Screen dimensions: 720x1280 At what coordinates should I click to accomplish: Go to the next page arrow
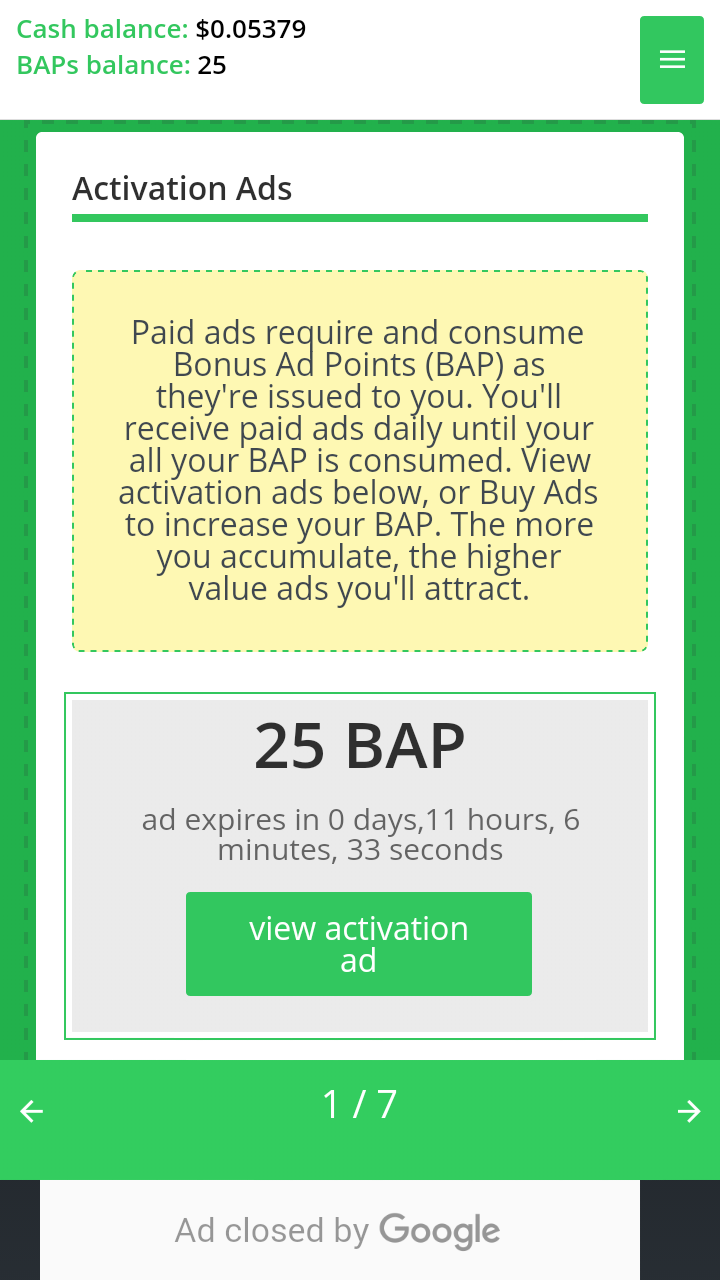(689, 1111)
